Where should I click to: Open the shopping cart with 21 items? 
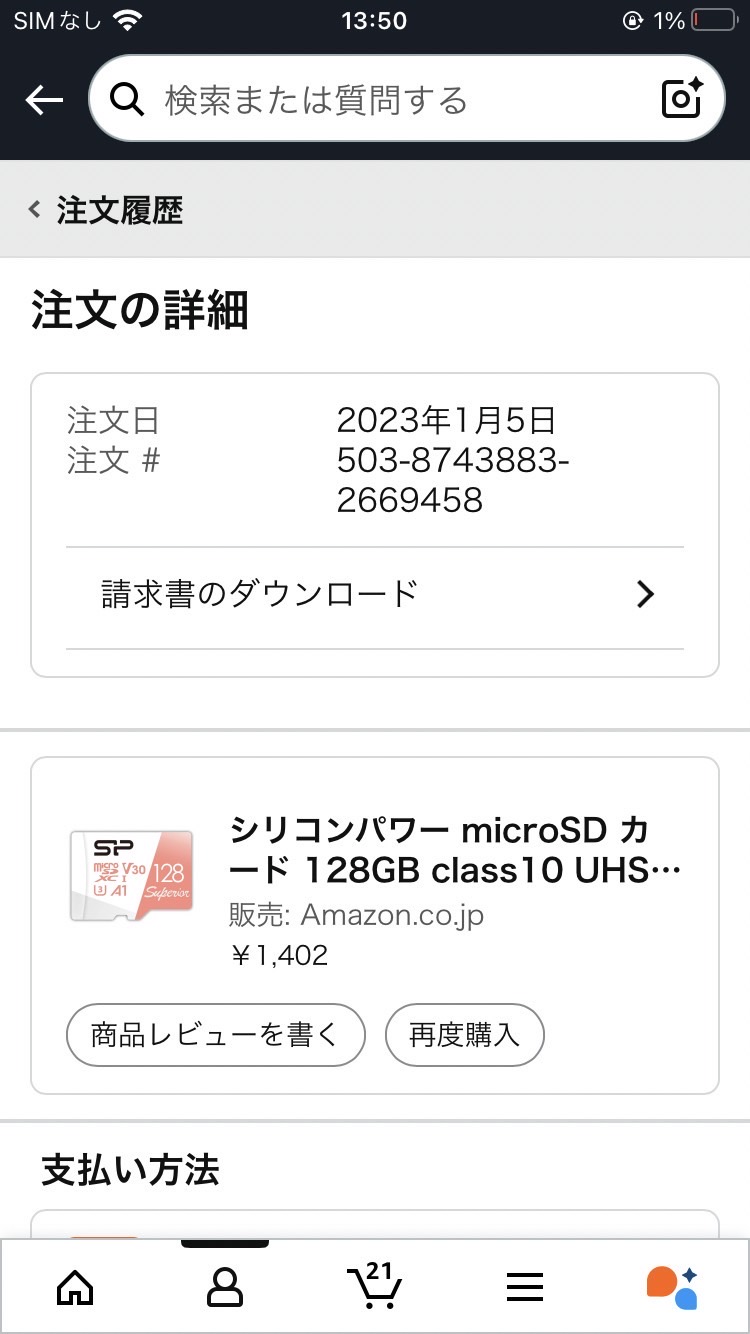tap(374, 1286)
